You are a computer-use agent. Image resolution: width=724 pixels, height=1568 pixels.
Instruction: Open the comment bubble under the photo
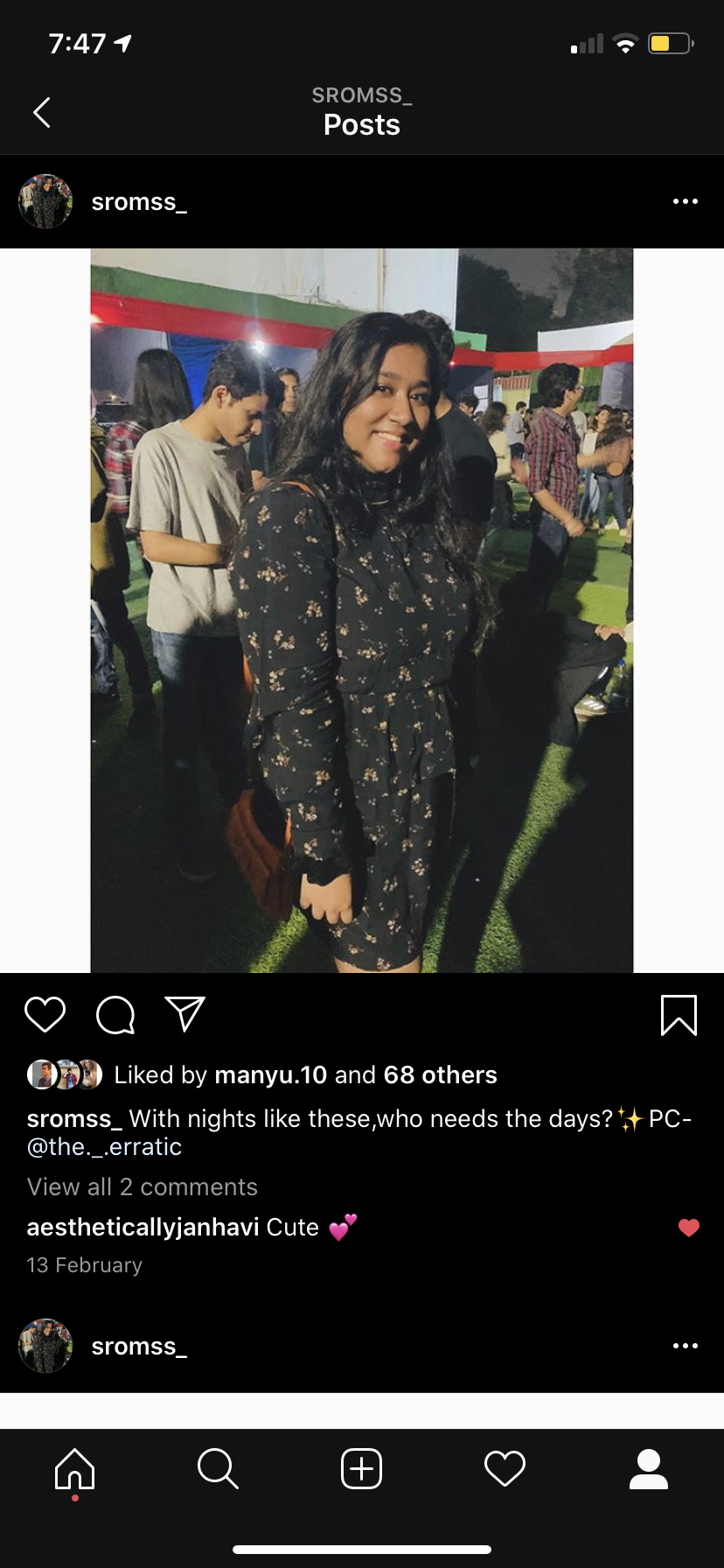point(115,1015)
